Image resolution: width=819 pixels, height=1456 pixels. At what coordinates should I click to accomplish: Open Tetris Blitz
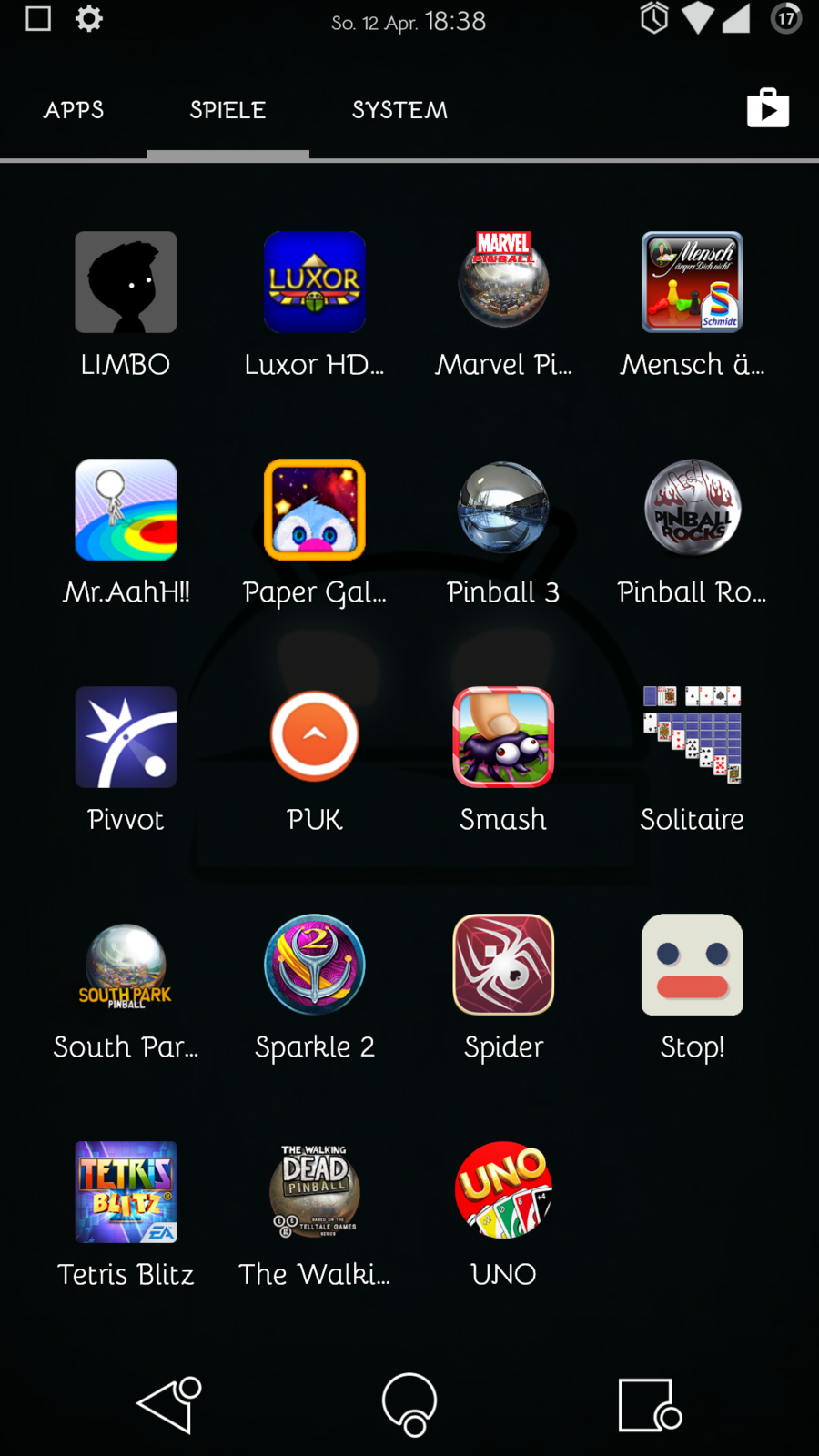click(126, 1192)
